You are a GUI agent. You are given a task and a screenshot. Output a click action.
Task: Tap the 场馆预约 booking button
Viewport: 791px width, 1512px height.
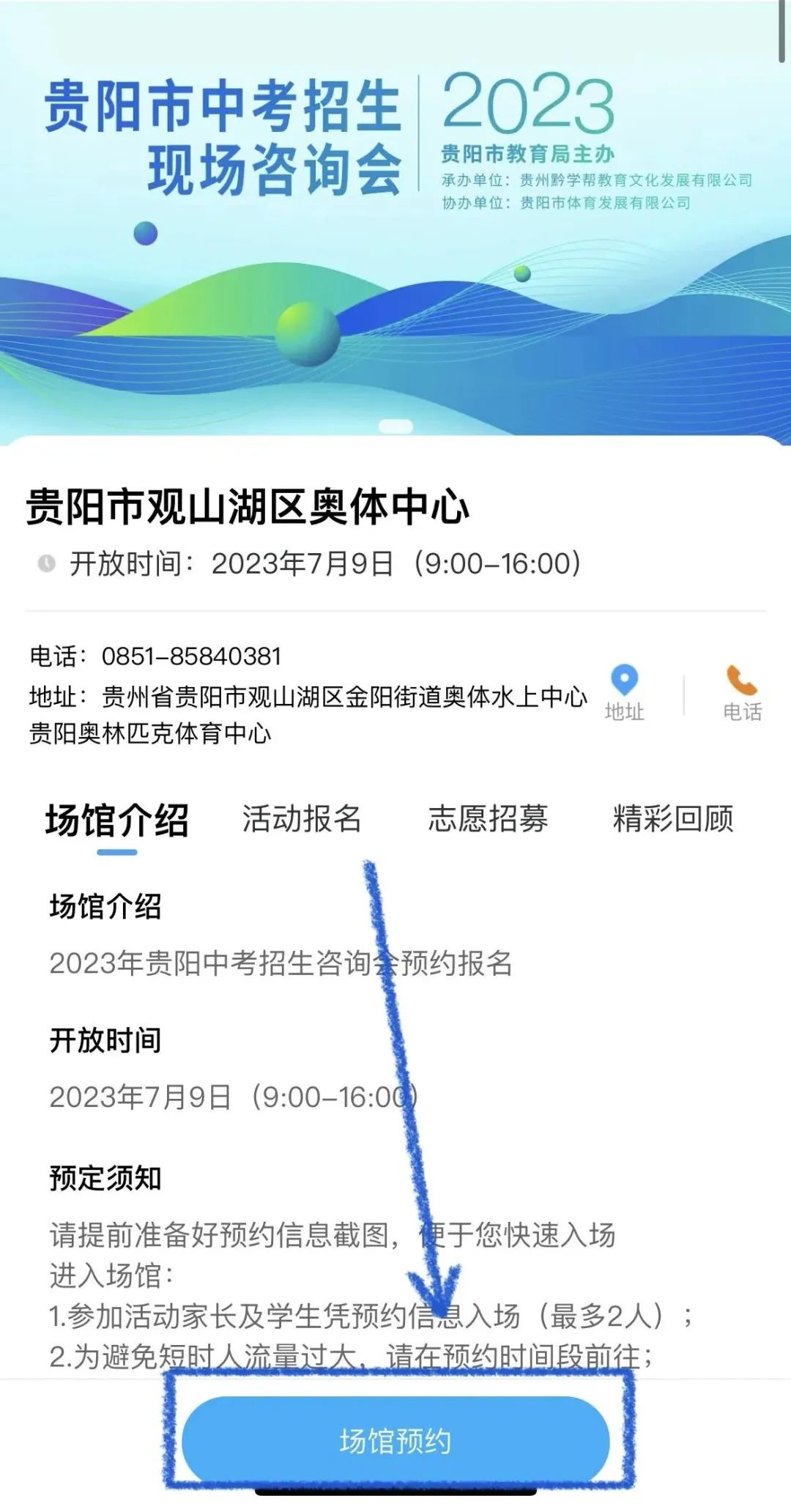click(395, 1441)
